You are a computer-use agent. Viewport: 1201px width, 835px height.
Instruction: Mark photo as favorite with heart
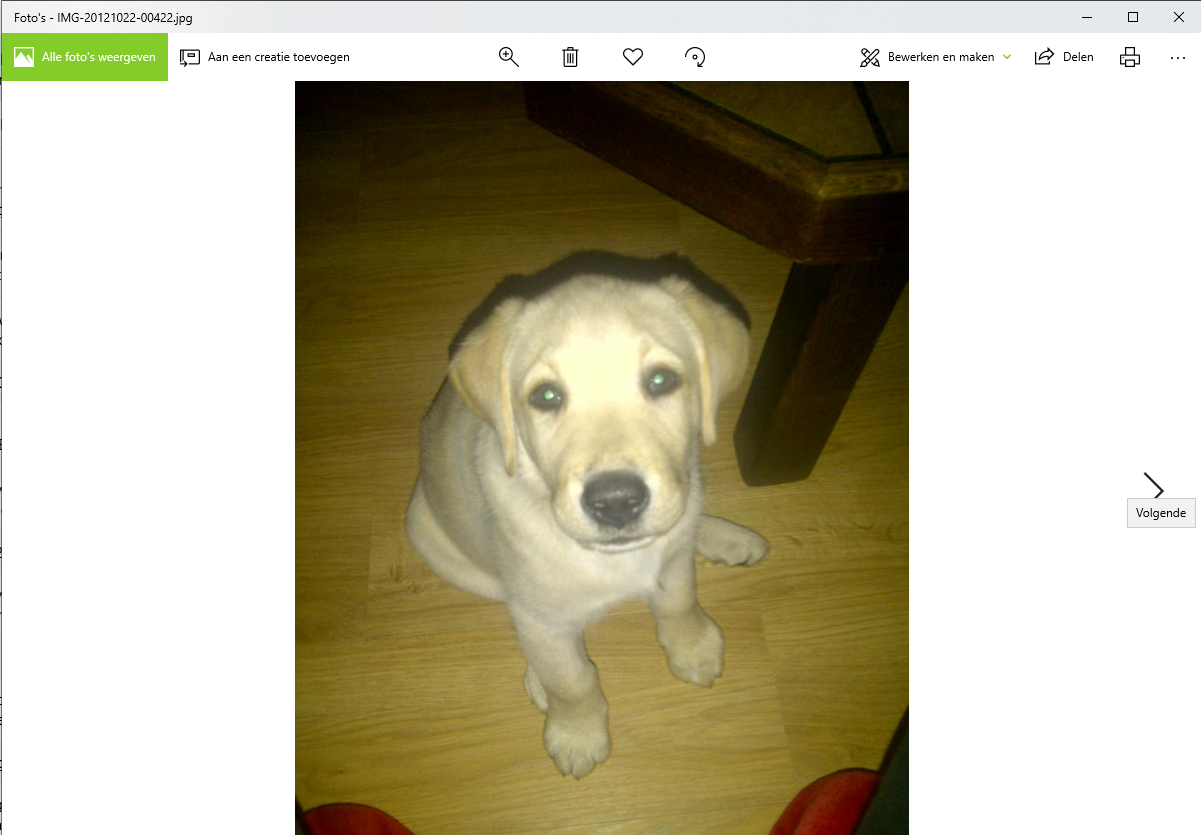pos(632,57)
